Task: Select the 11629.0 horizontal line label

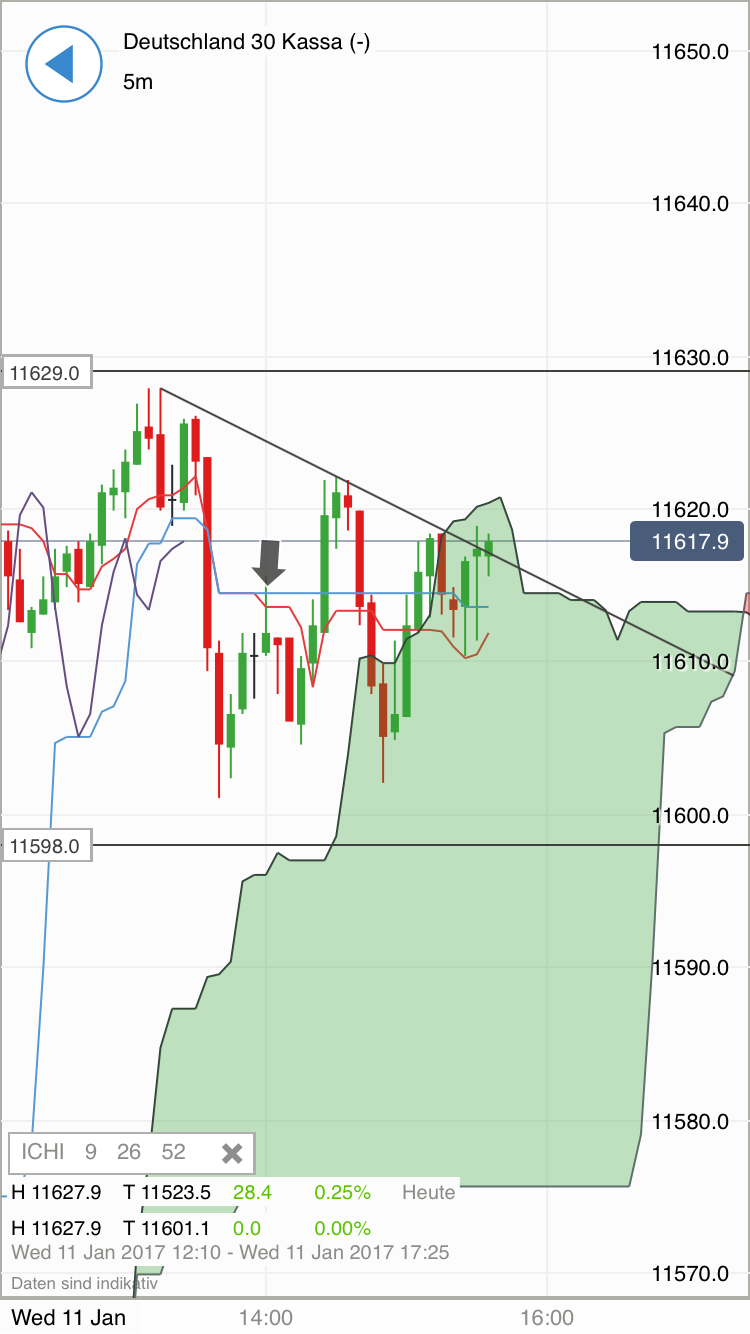Action: (46, 373)
